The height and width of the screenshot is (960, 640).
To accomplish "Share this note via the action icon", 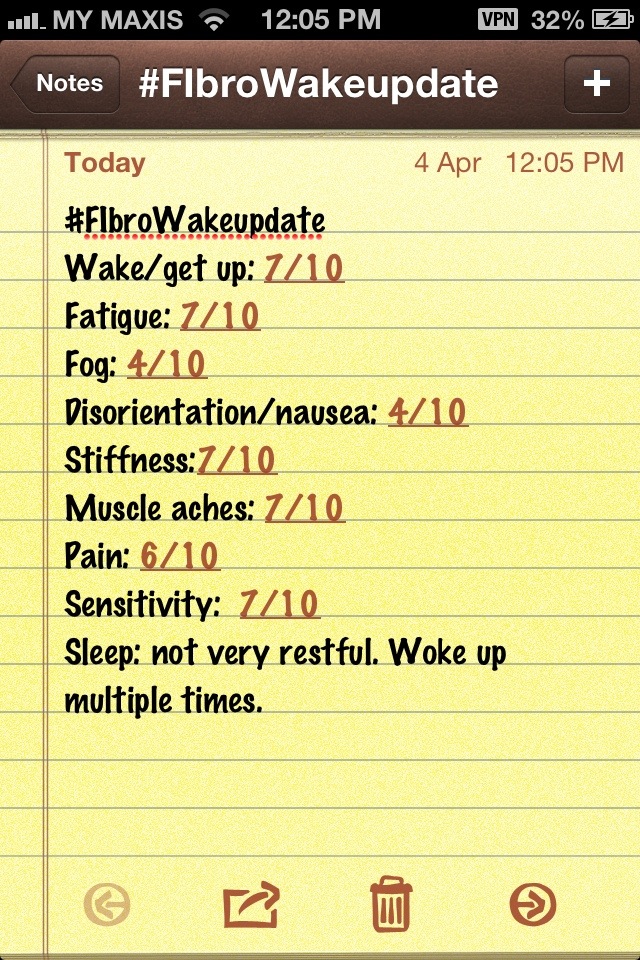I will click(x=252, y=905).
